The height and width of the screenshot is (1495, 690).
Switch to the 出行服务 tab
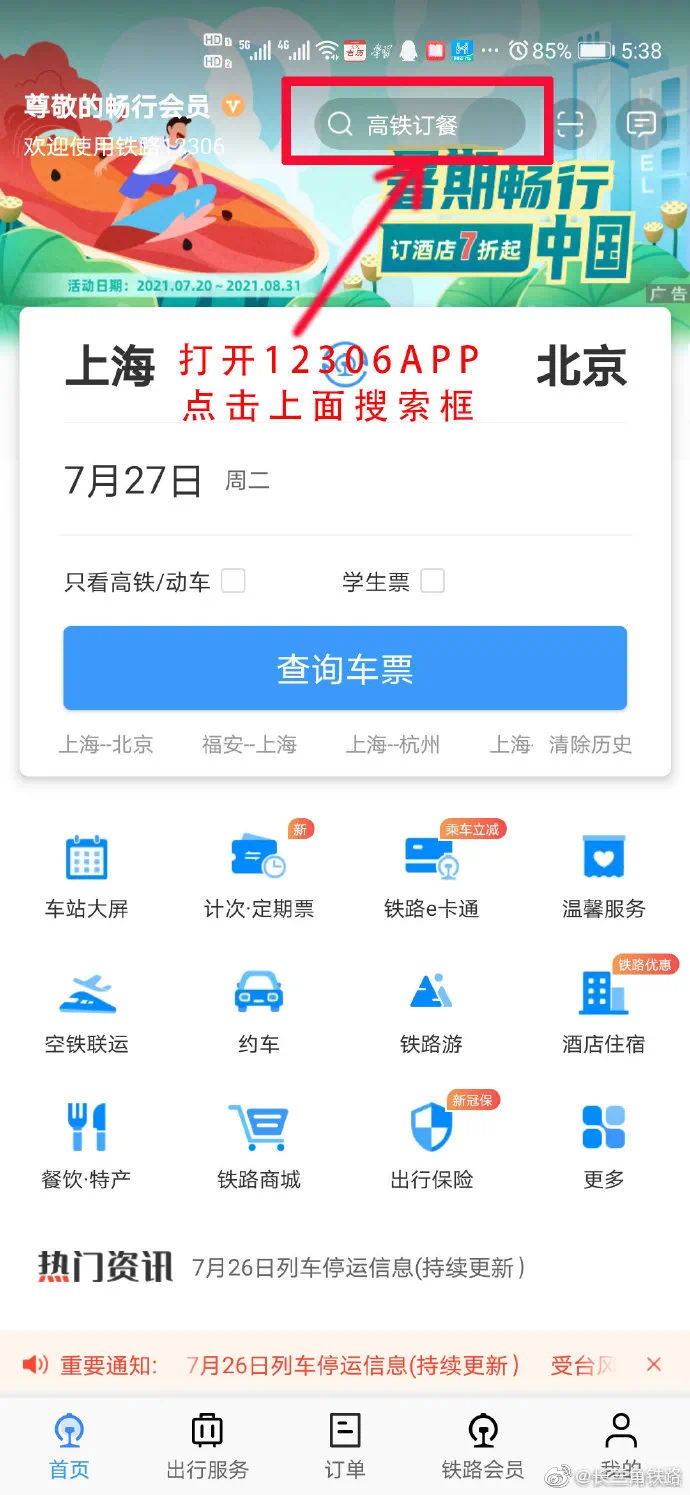coord(207,1446)
